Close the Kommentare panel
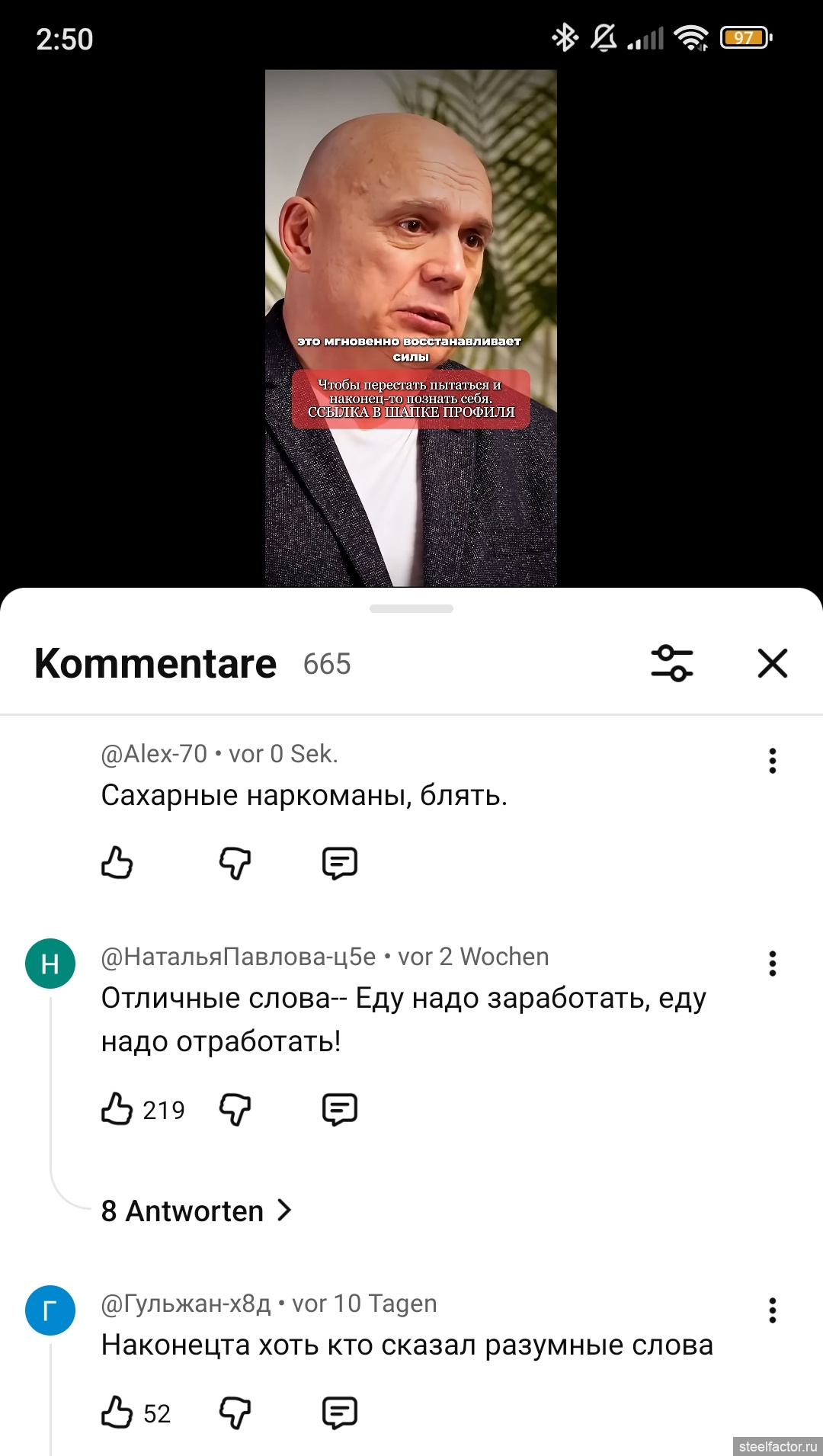Viewport: 823px width, 1456px height. point(772,663)
